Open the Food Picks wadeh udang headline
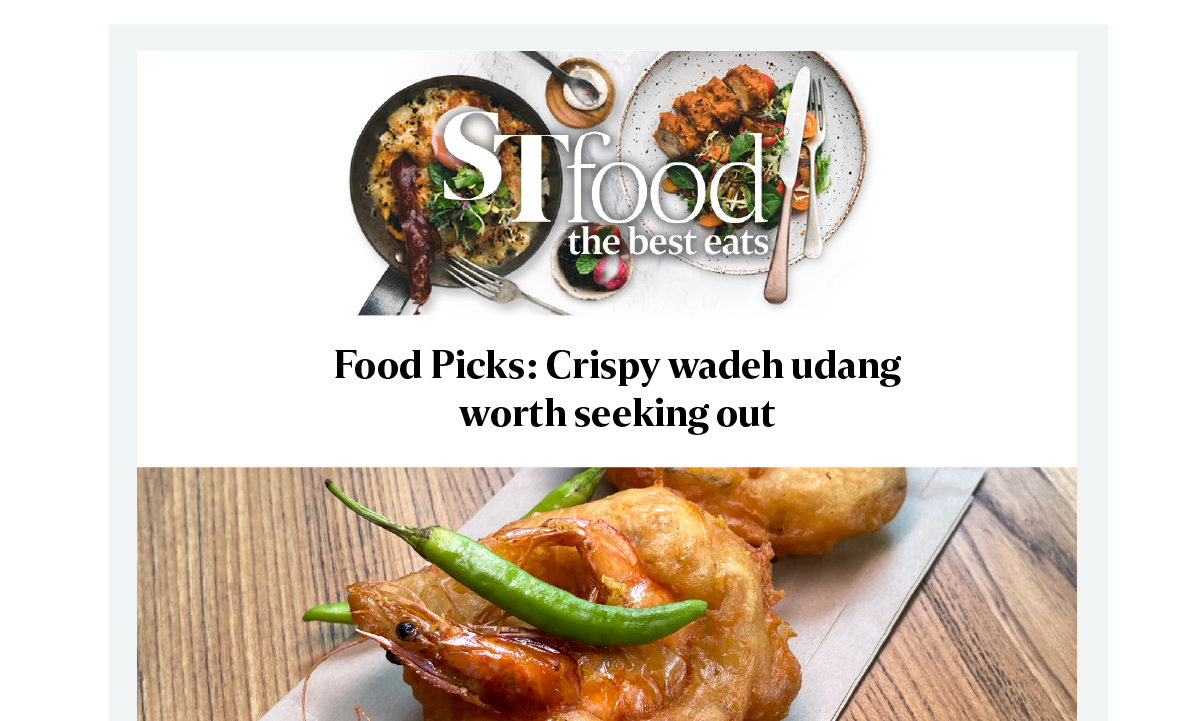Image resolution: width=1200 pixels, height=721 pixels. click(x=617, y=389)
